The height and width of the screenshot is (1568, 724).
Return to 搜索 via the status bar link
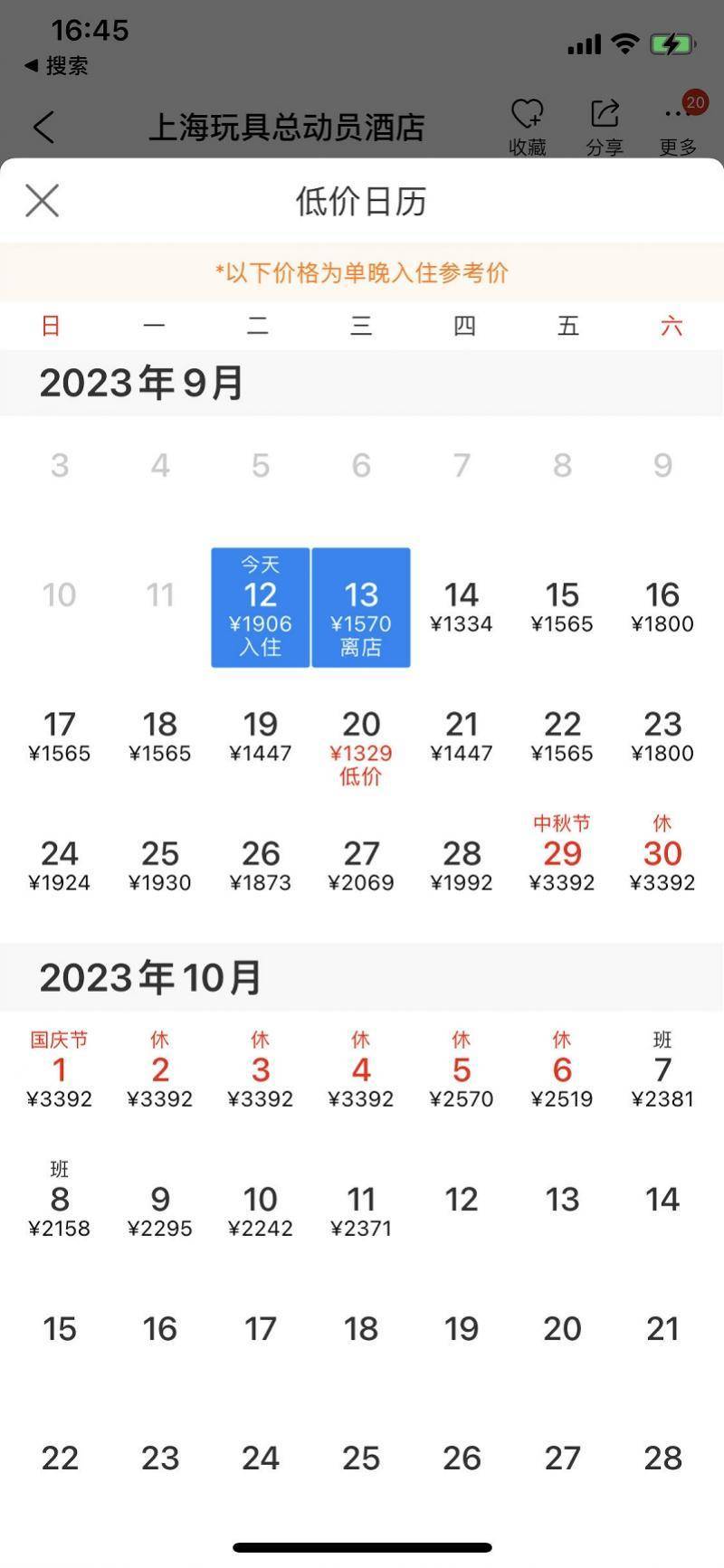(x=56, y=66)
